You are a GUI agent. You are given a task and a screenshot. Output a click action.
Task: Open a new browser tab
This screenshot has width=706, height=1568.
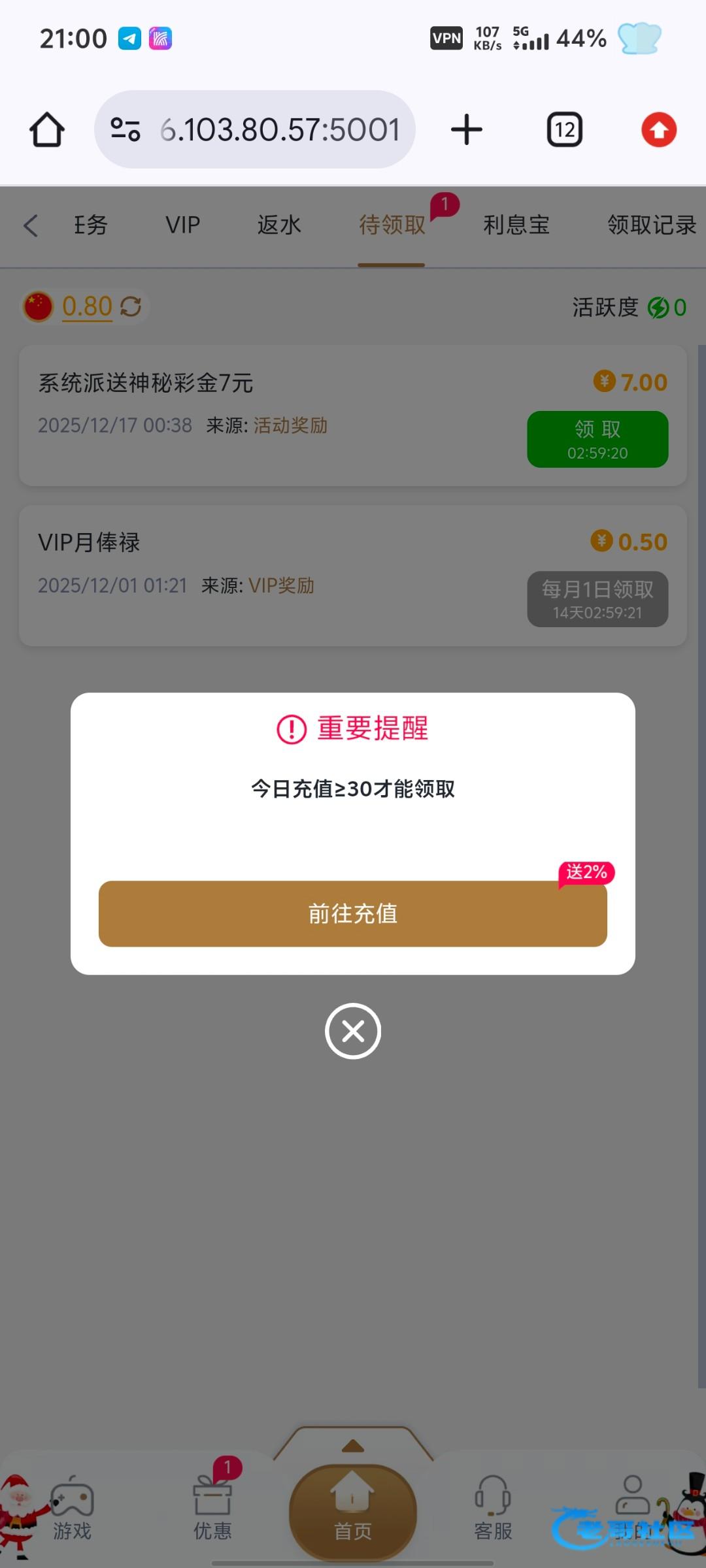[466, 129]
